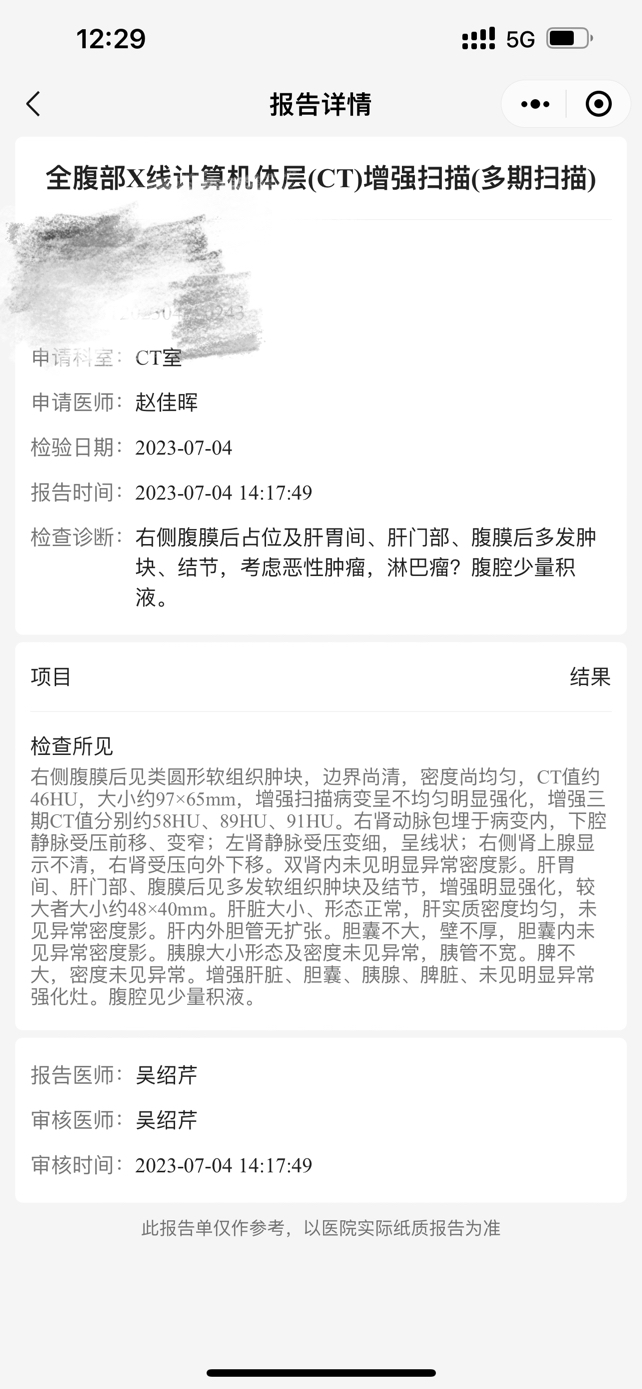Go back using the top-left arrow
The image size is (642, 1389).
33,104
